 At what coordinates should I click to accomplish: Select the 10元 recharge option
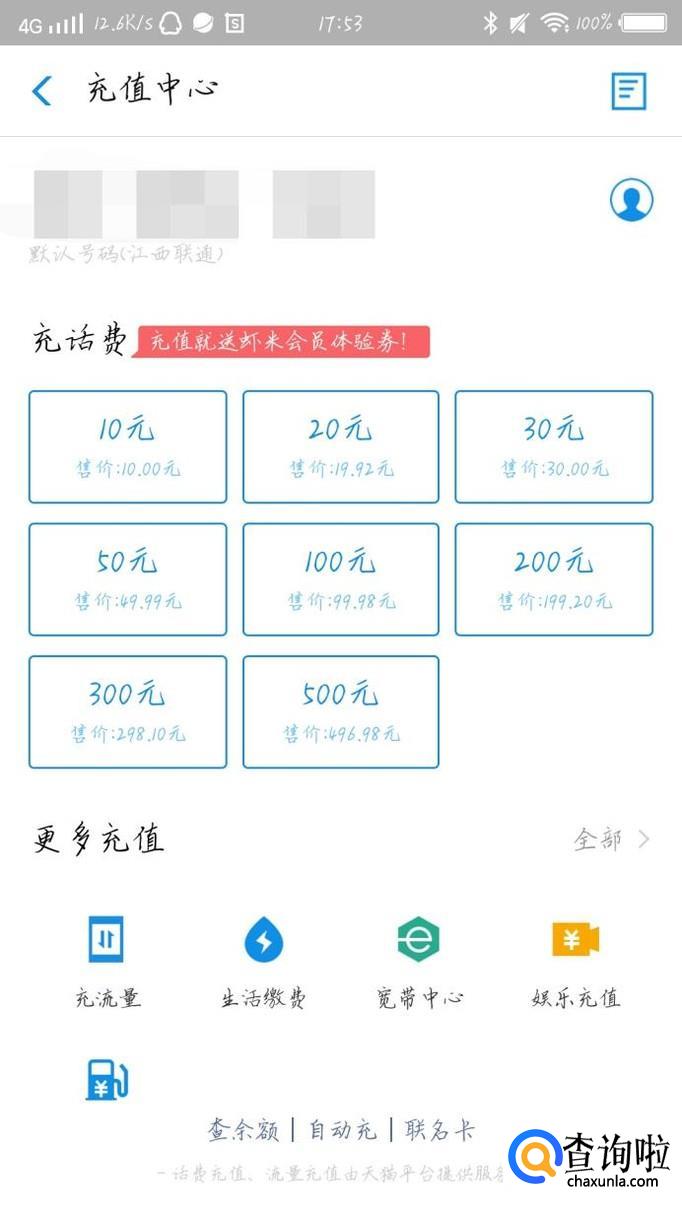click(x=128, y=446)
